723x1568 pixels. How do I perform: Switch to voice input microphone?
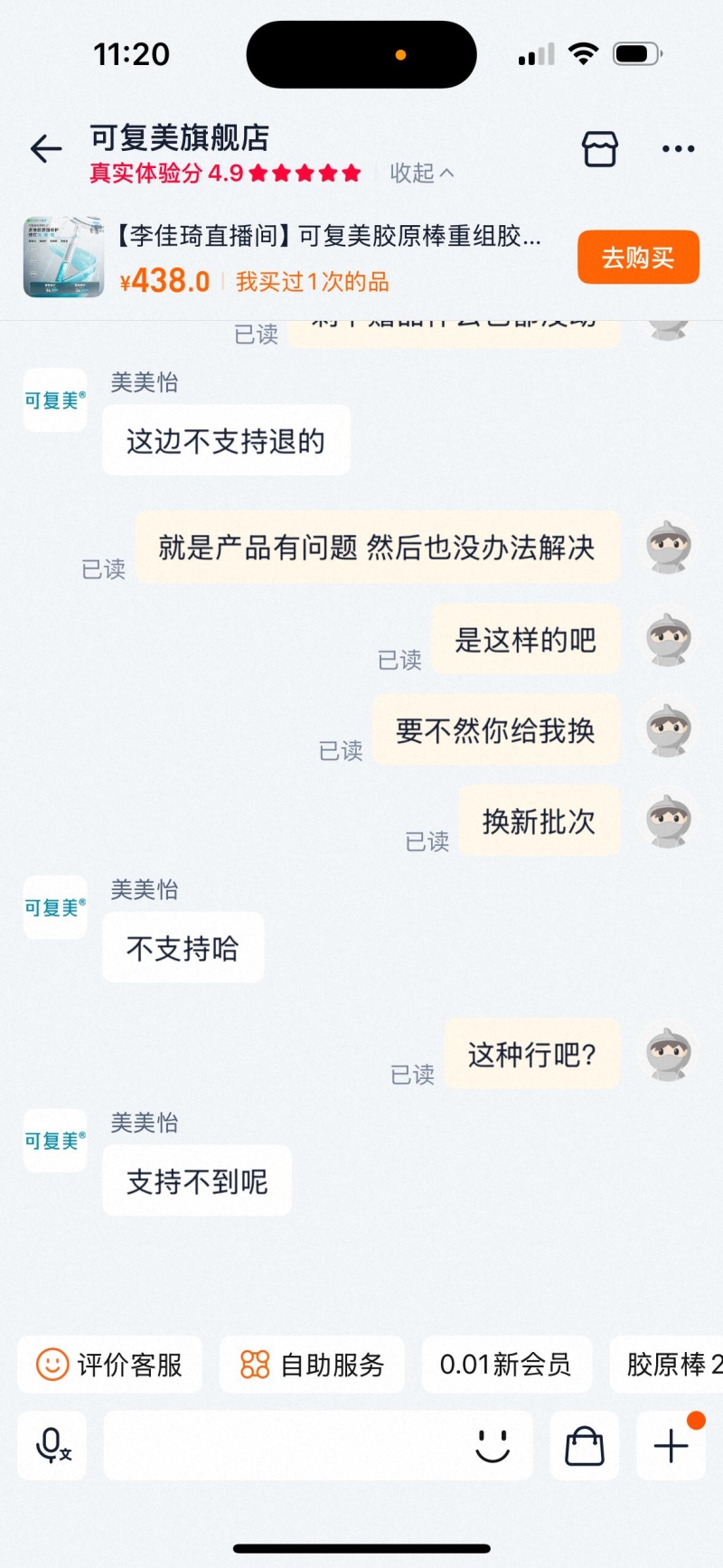[x=52, y=1446]
